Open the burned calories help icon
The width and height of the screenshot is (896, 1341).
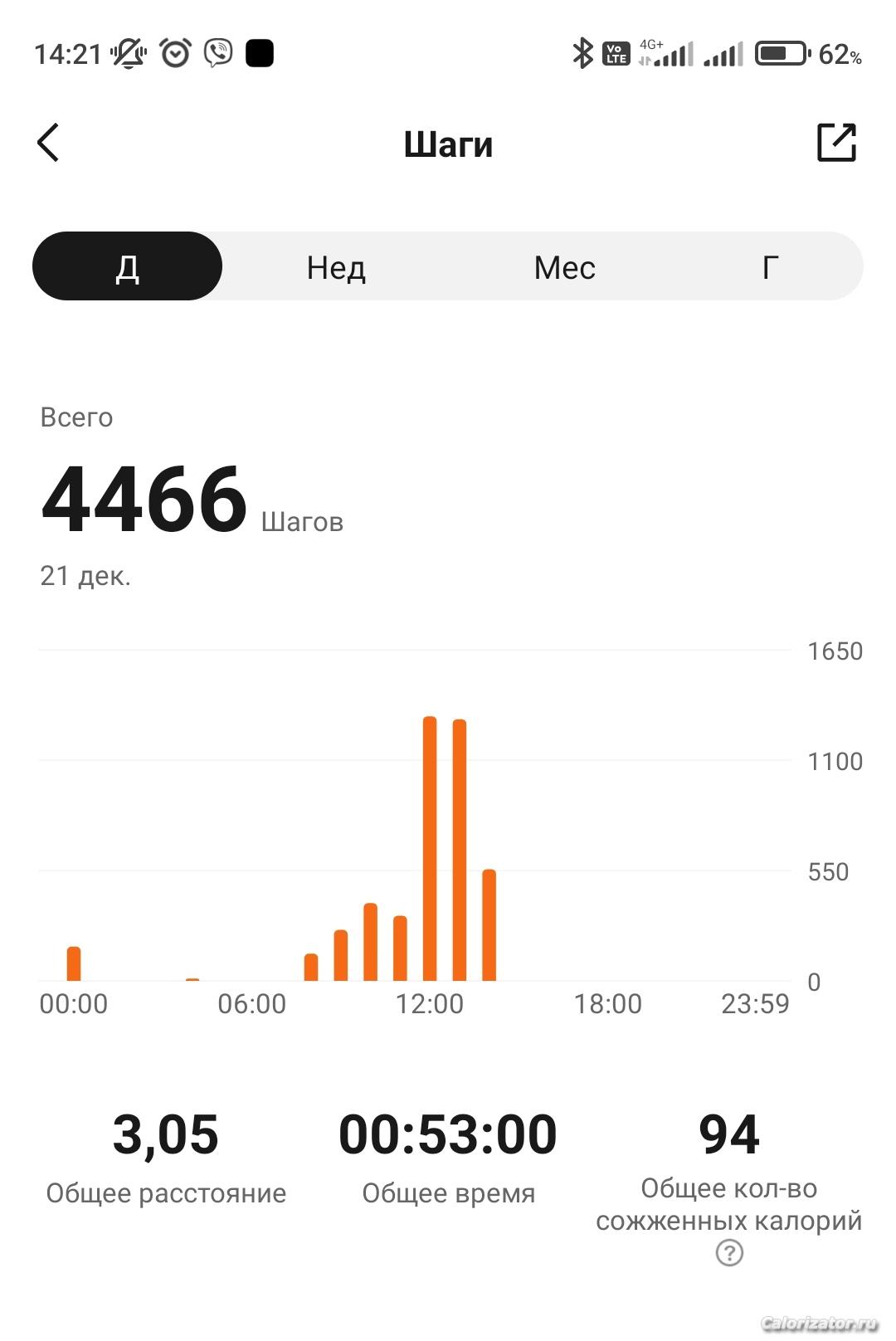[x=729, y=1253]
